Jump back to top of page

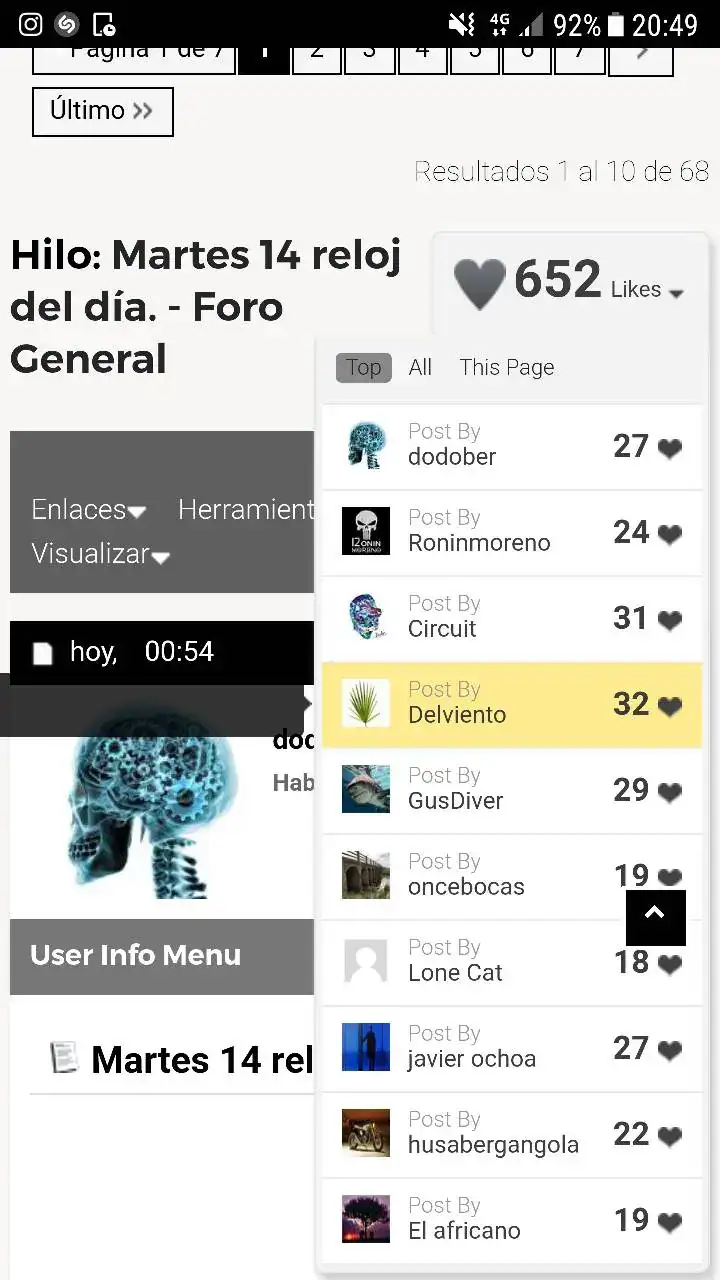pyautogui.click(x=655, y=917)
